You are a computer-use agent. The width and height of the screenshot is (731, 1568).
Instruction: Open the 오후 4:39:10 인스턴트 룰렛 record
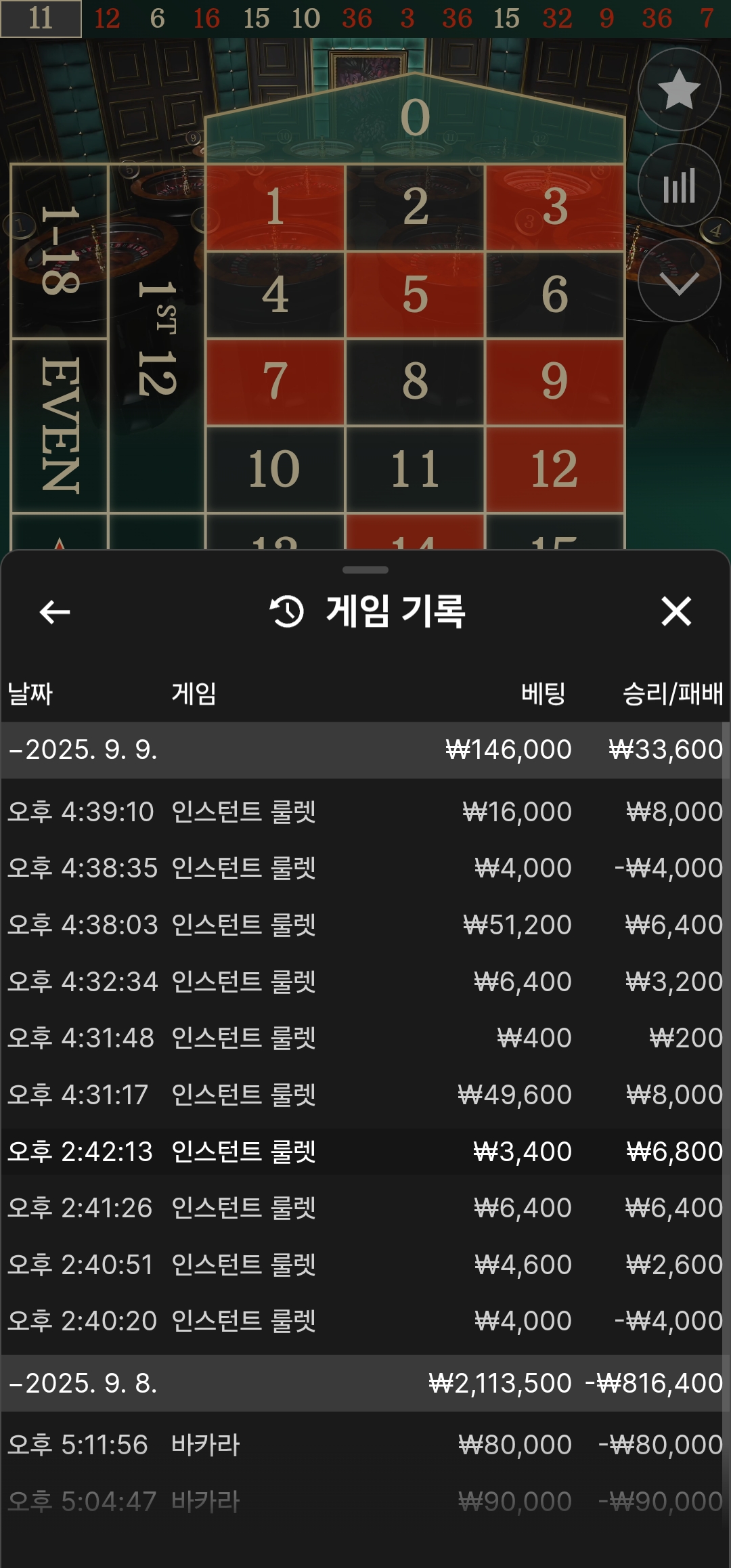(x=365, y=812)
